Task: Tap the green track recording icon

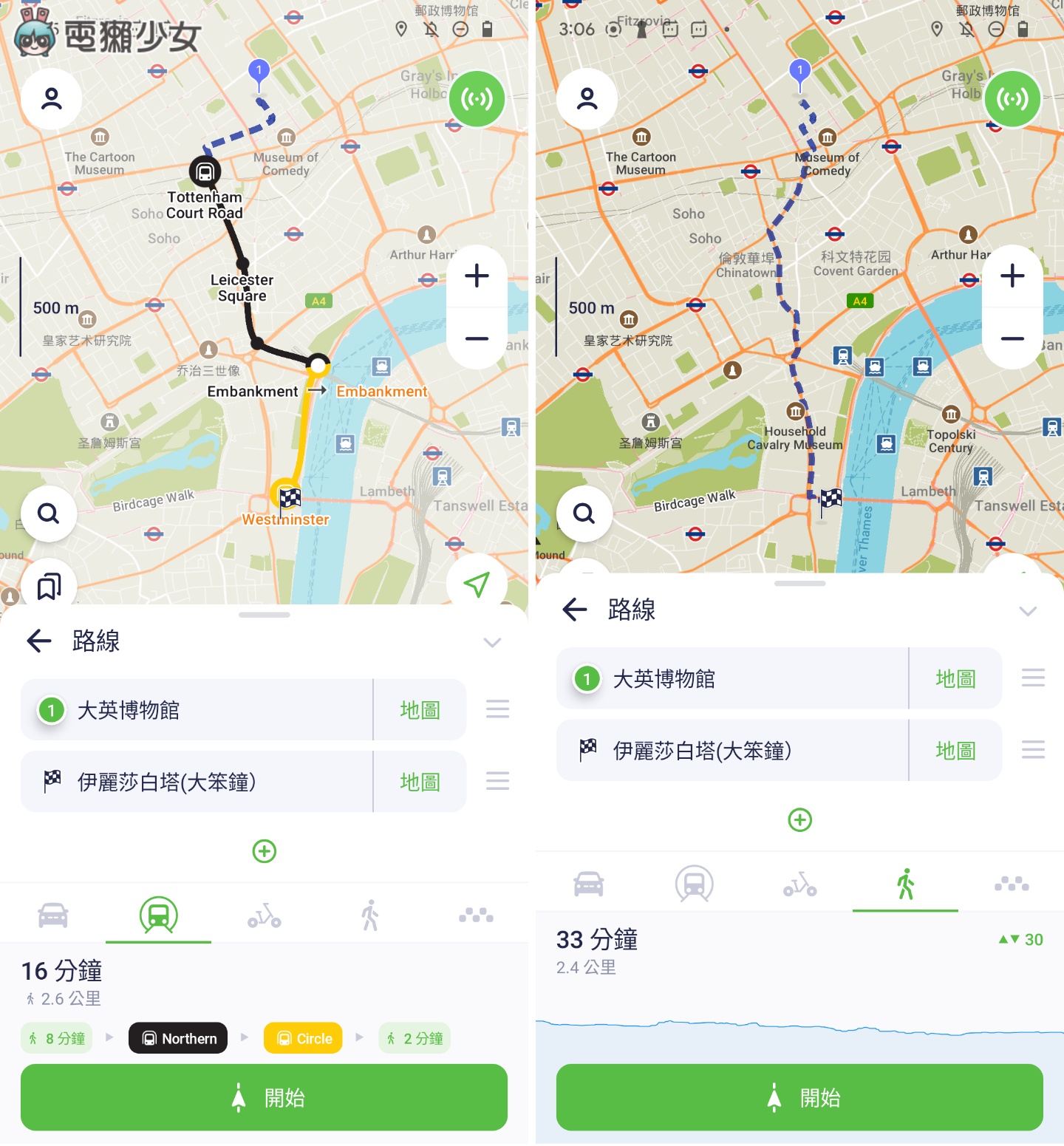Action: tap(477, 98)
